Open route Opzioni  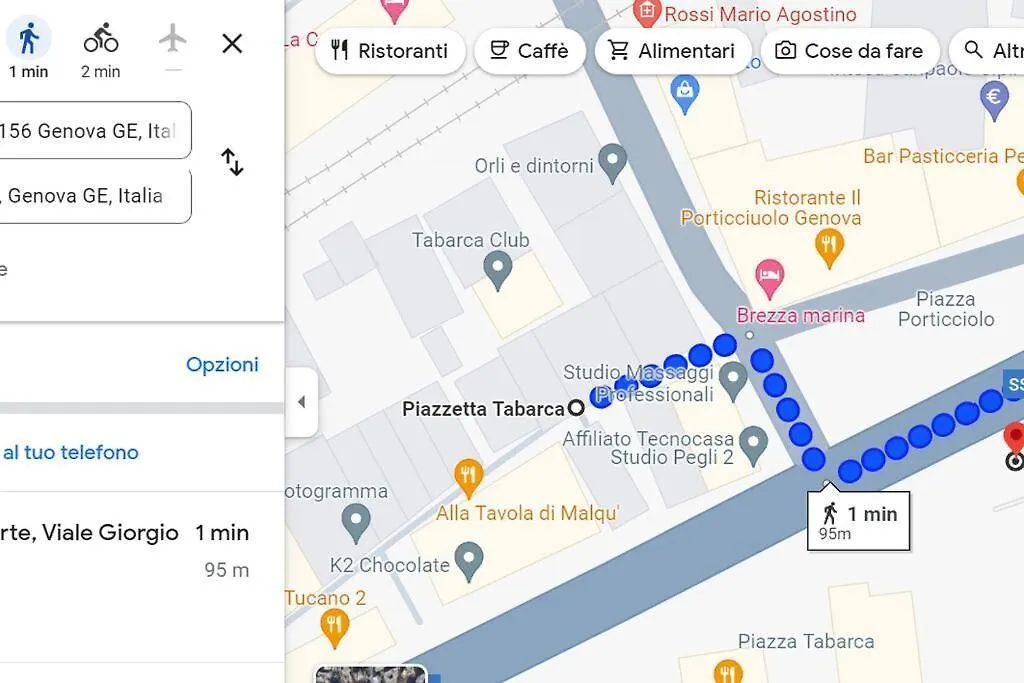pyautogui.click(x=222, y=365)
